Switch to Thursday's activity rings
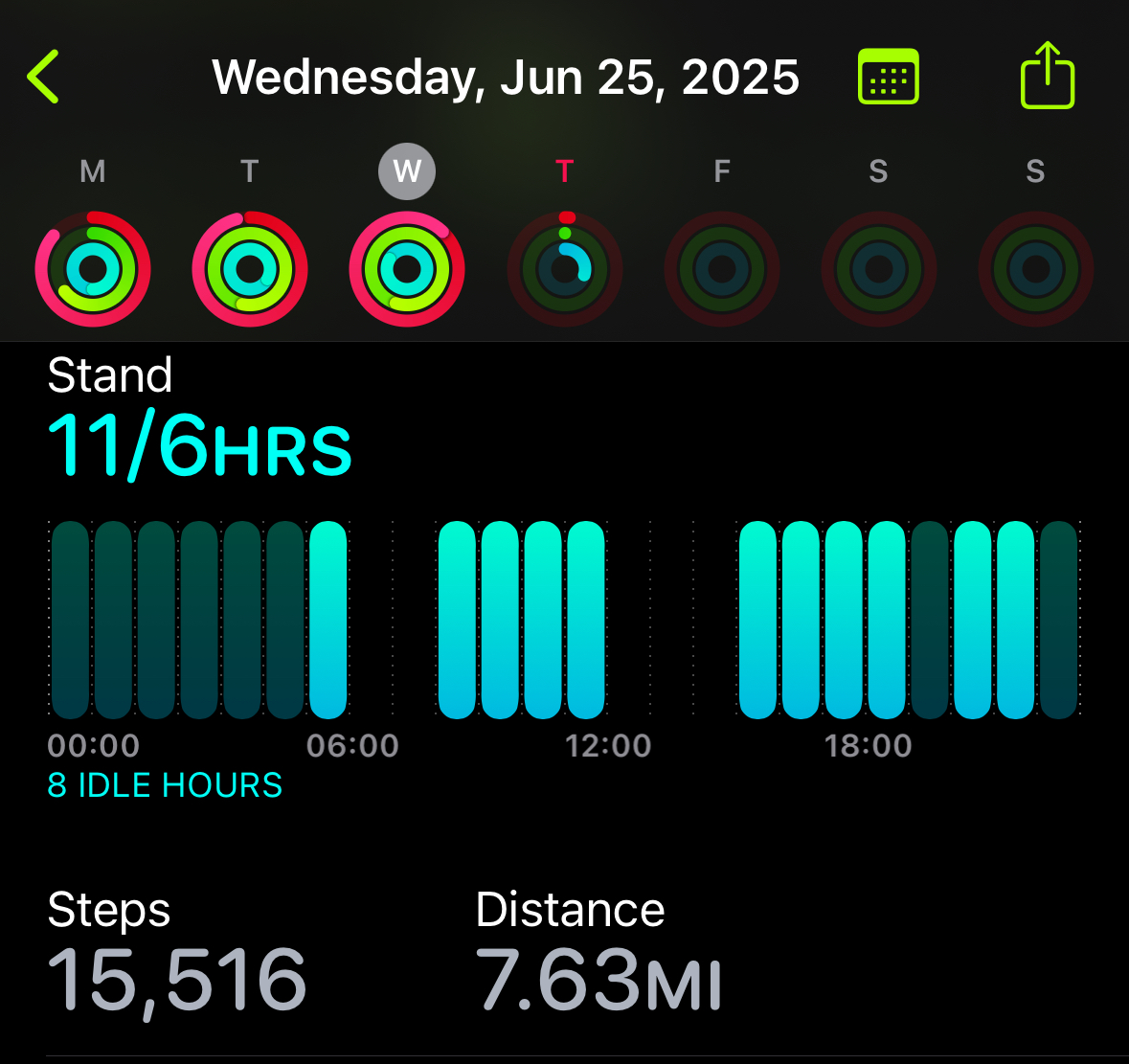The image size is (1129, 1064). click(565, 269)
